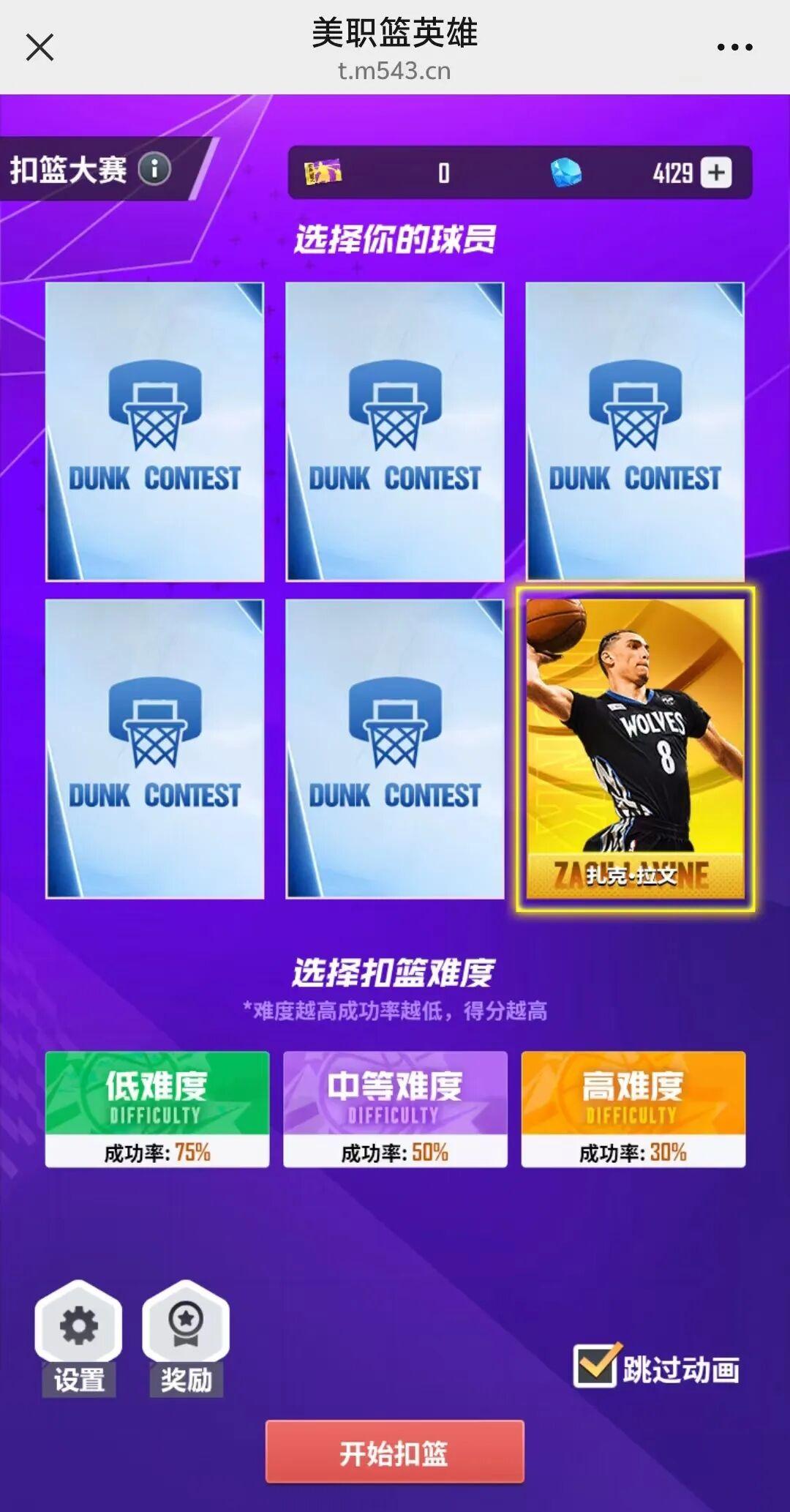This screenshot has height=1512, width=790.
Task: Tap 开始扣篮 to start dunking
Action: click(394, 1452)
